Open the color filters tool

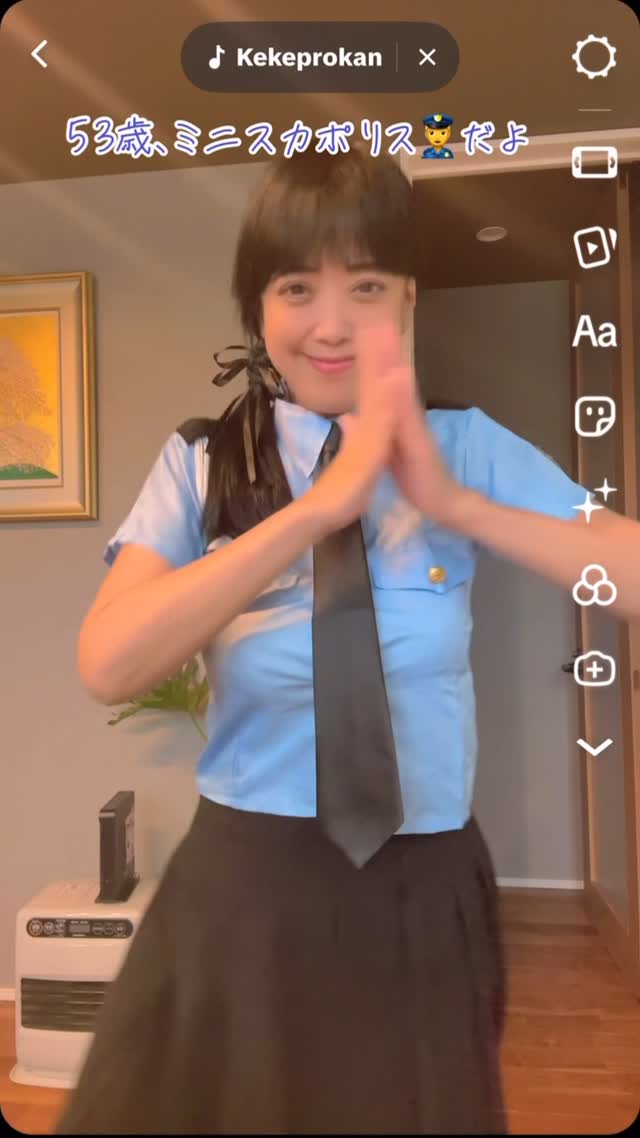pyautogui.click(x=594, y=586)
